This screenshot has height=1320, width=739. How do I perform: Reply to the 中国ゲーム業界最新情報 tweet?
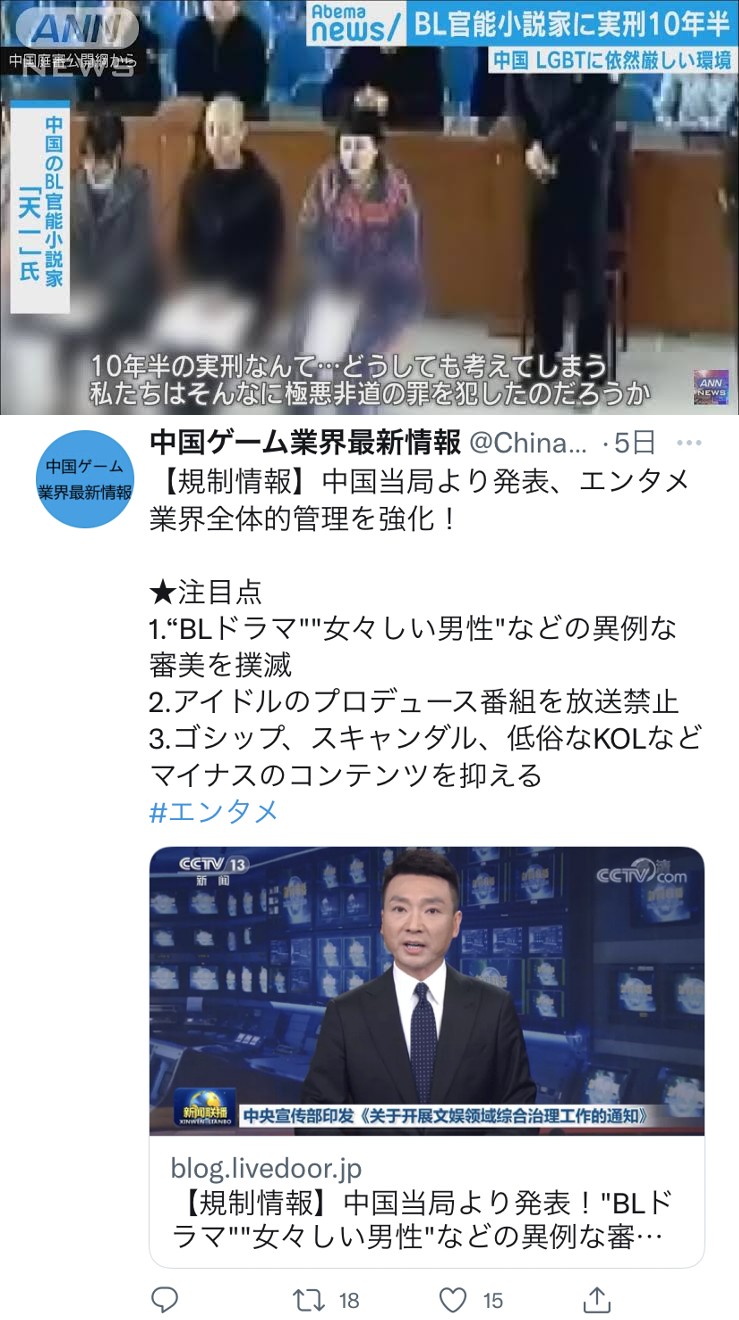(164, 1300)
